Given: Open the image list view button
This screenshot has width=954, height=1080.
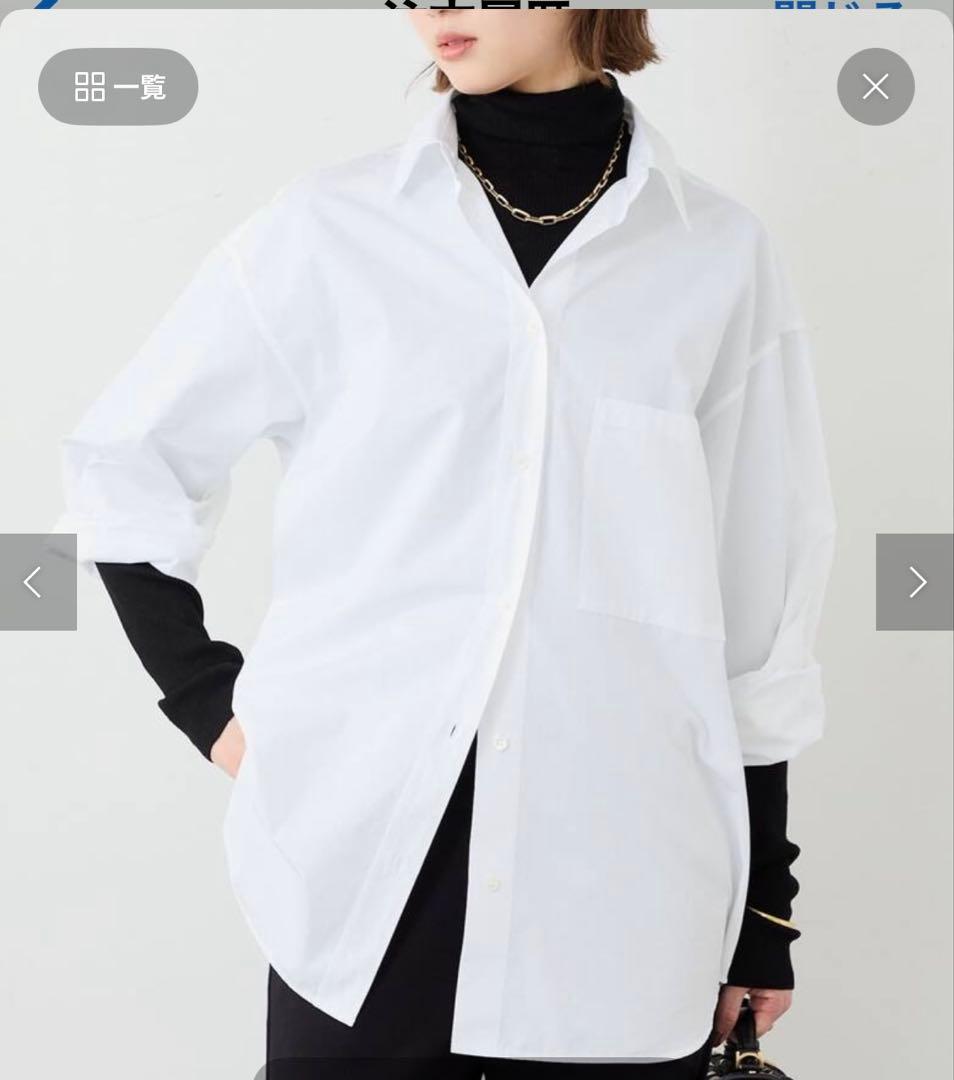Looking at the screenshot, I should tap(118, 87).
